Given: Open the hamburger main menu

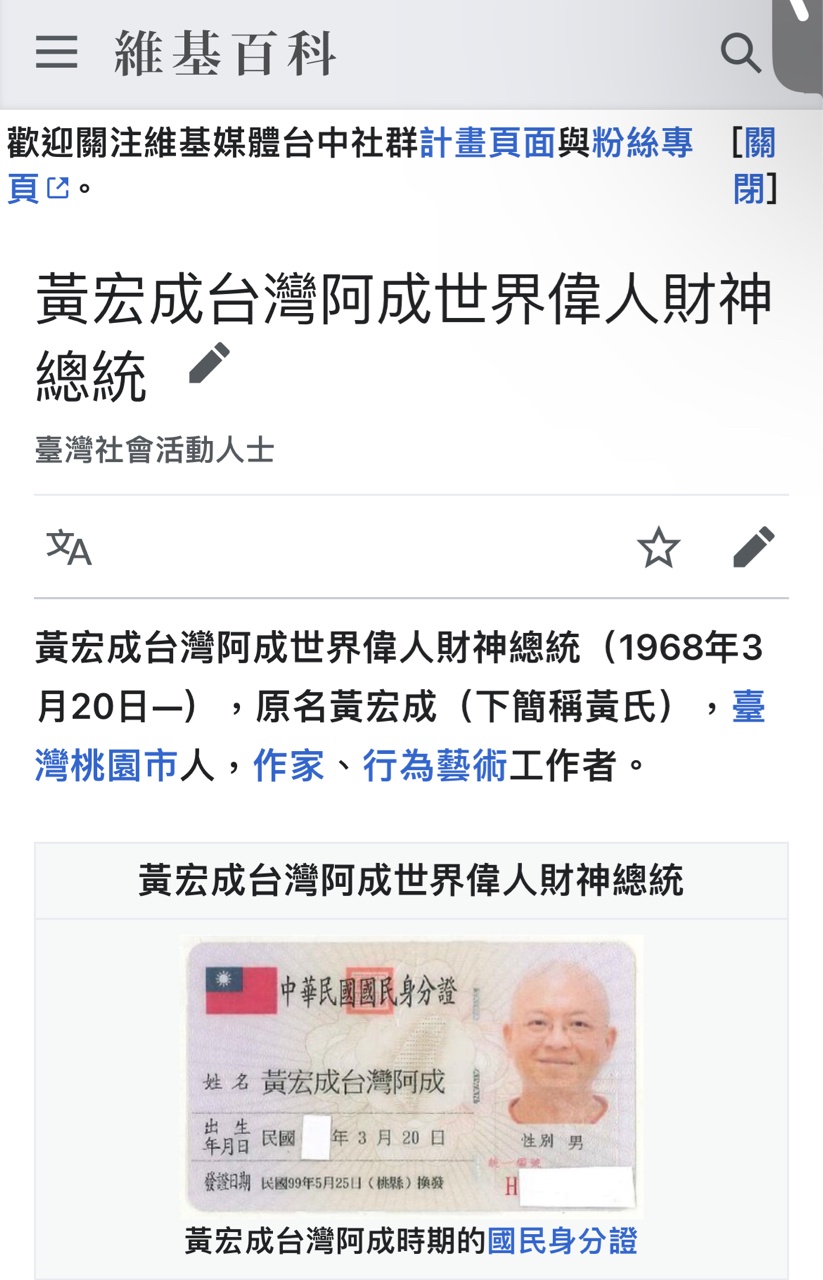Looking at the screenshot, I should (x=56, y=53).
